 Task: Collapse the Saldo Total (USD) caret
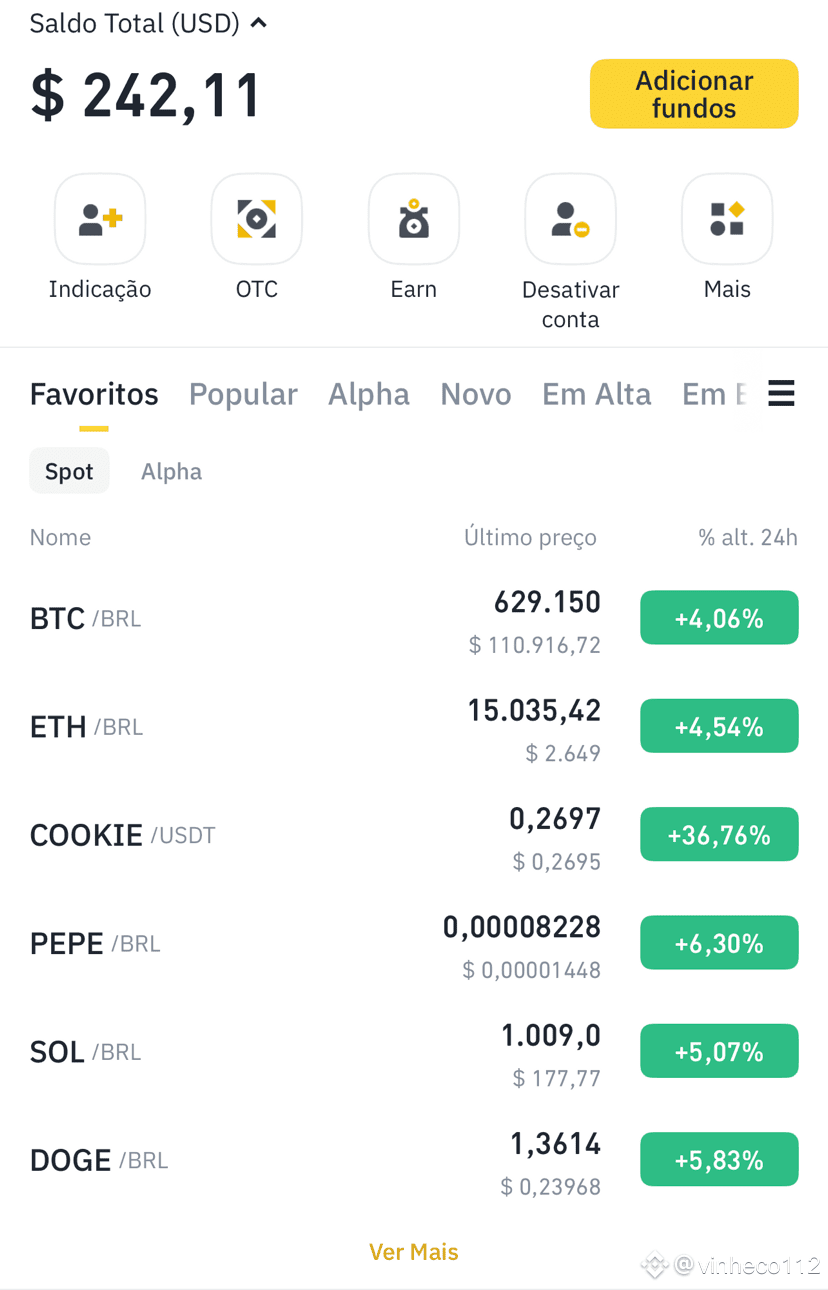coord(259,23)
